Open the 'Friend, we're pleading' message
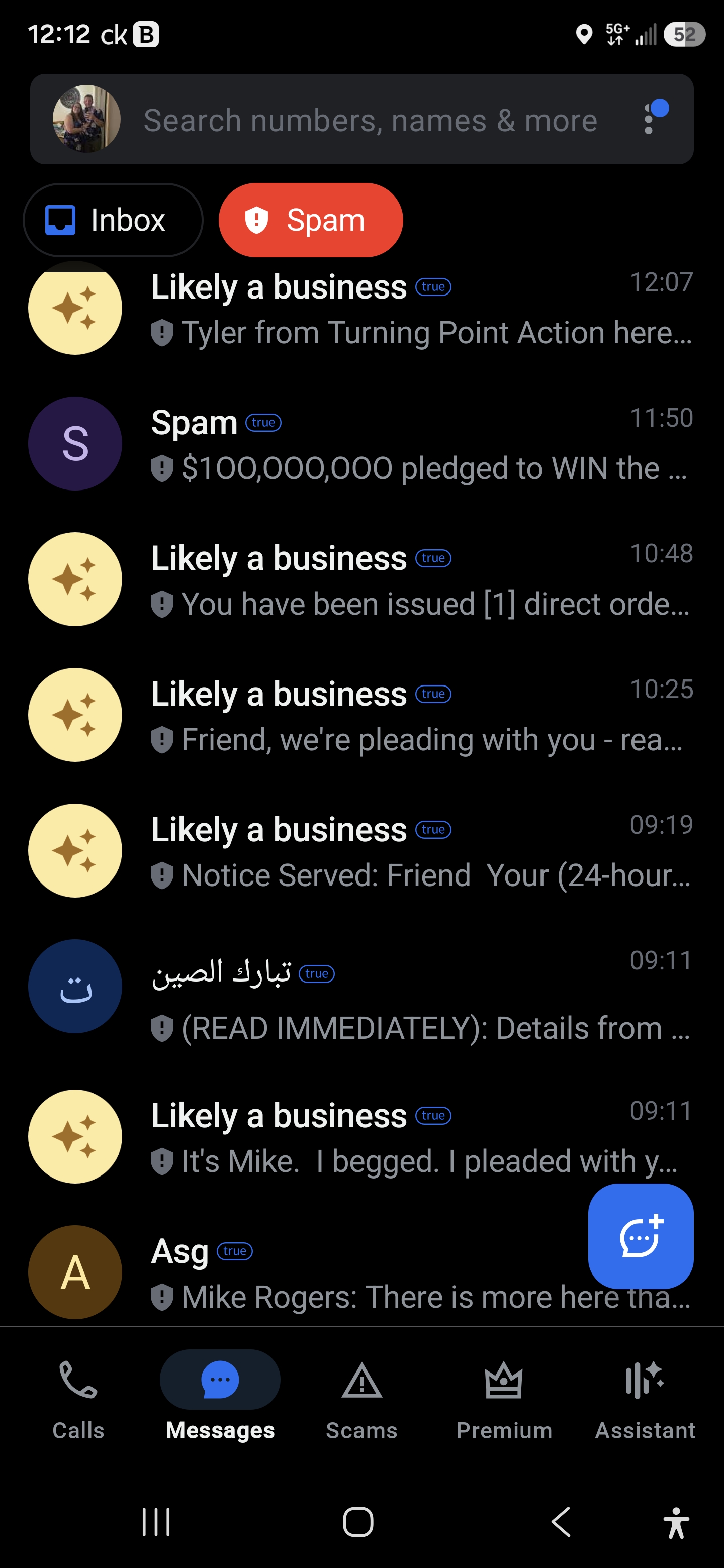Viewport: 724px width, 1568px height. pos(361,715)
